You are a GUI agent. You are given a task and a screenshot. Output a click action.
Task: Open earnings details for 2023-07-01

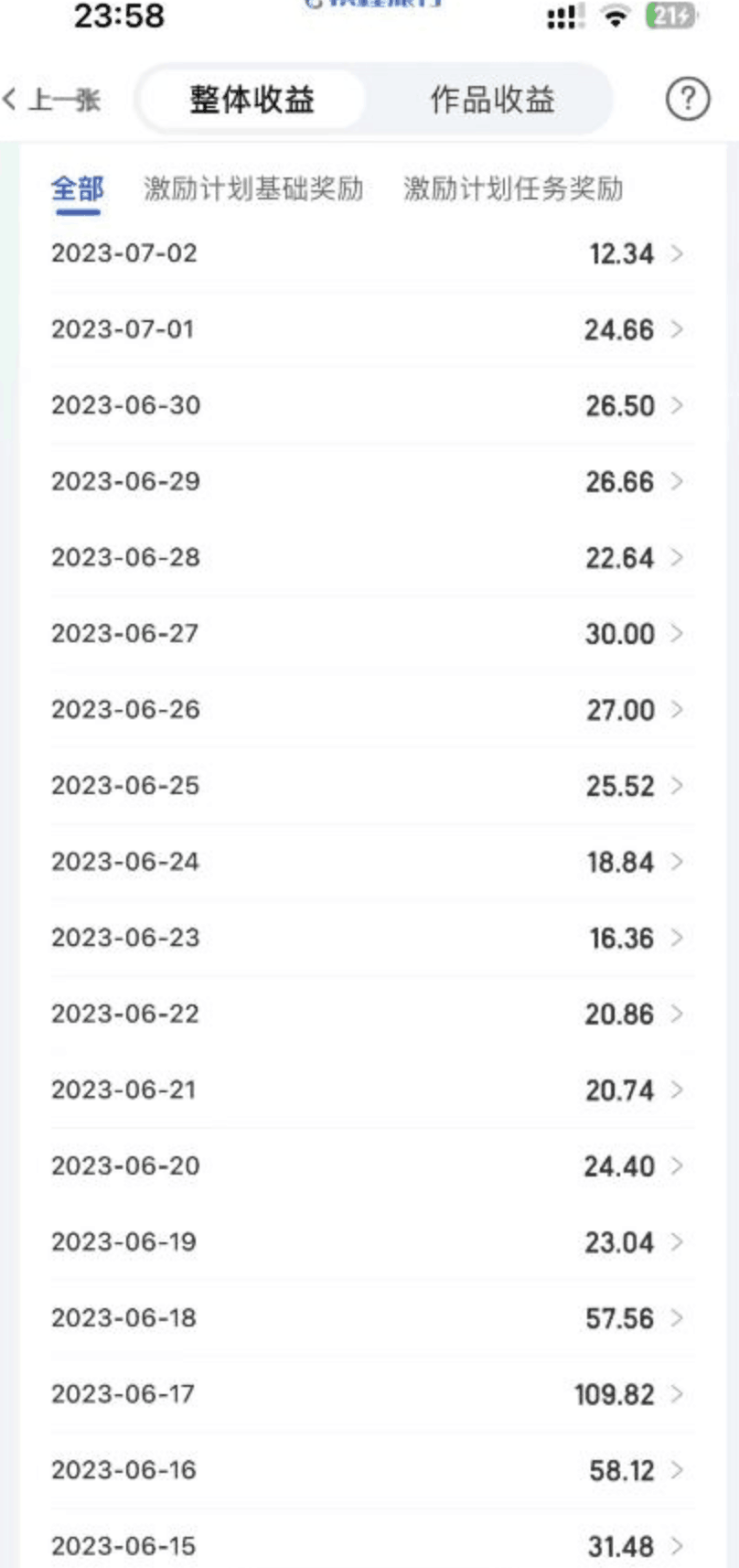point(369,329)
